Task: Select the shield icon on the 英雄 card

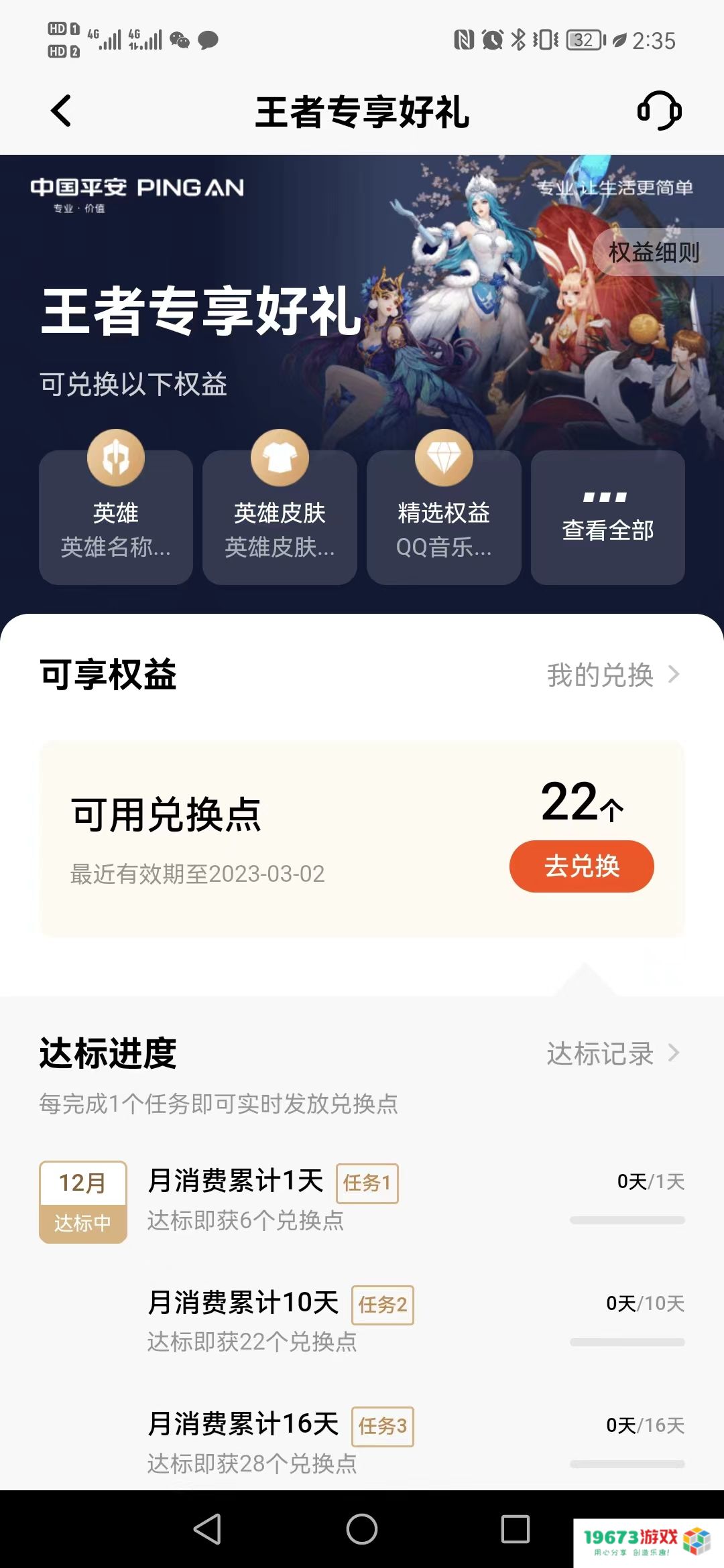Action: (115, 456)
